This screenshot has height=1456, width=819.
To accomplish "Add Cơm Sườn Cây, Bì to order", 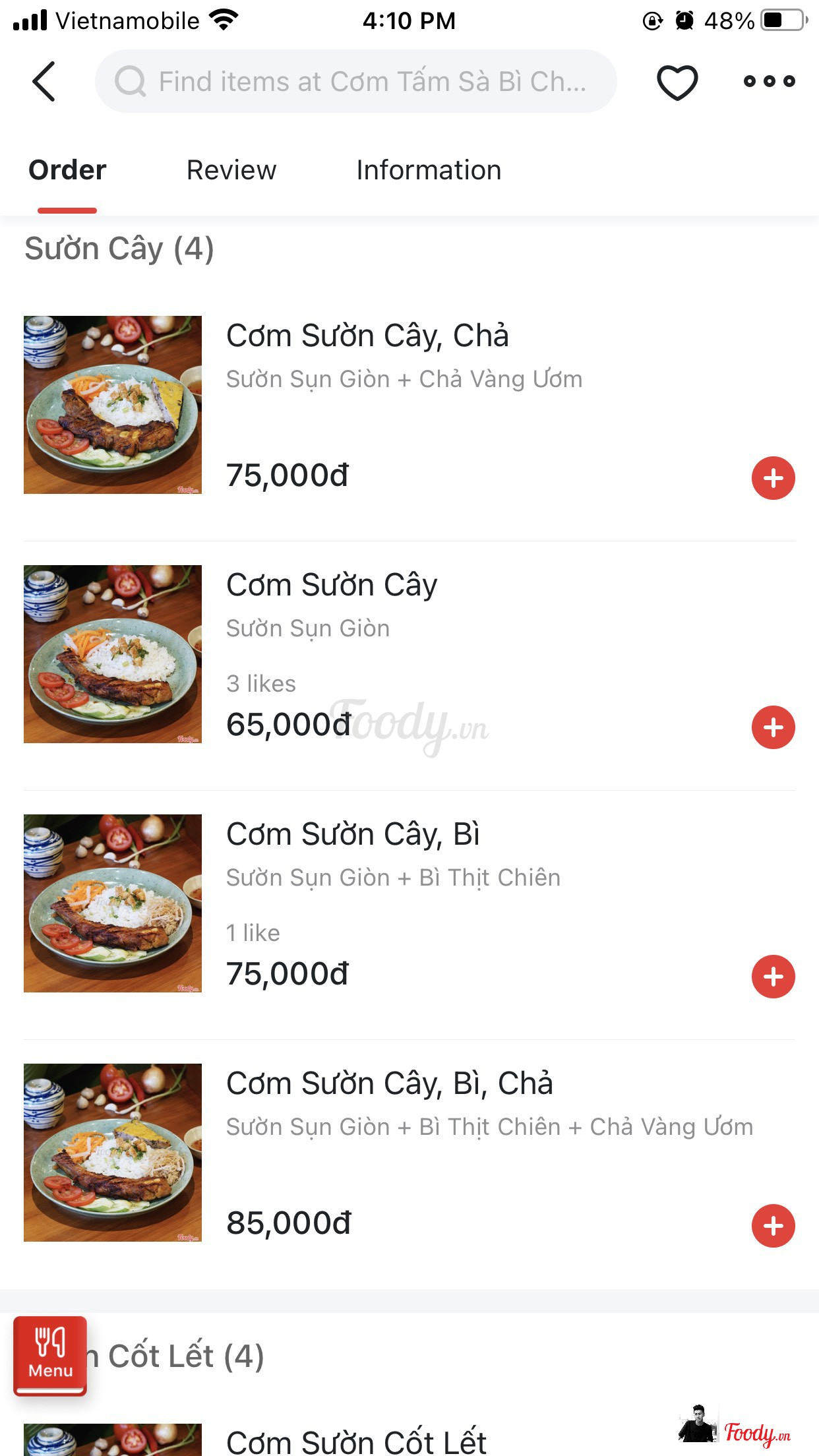I will point(773,977).
